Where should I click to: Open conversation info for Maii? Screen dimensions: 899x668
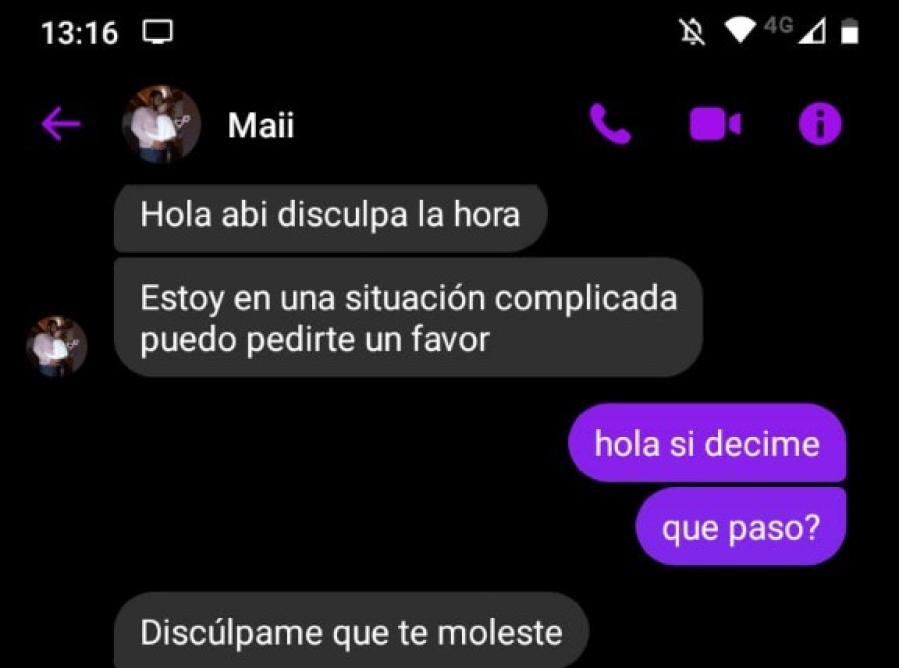(820, 125)
